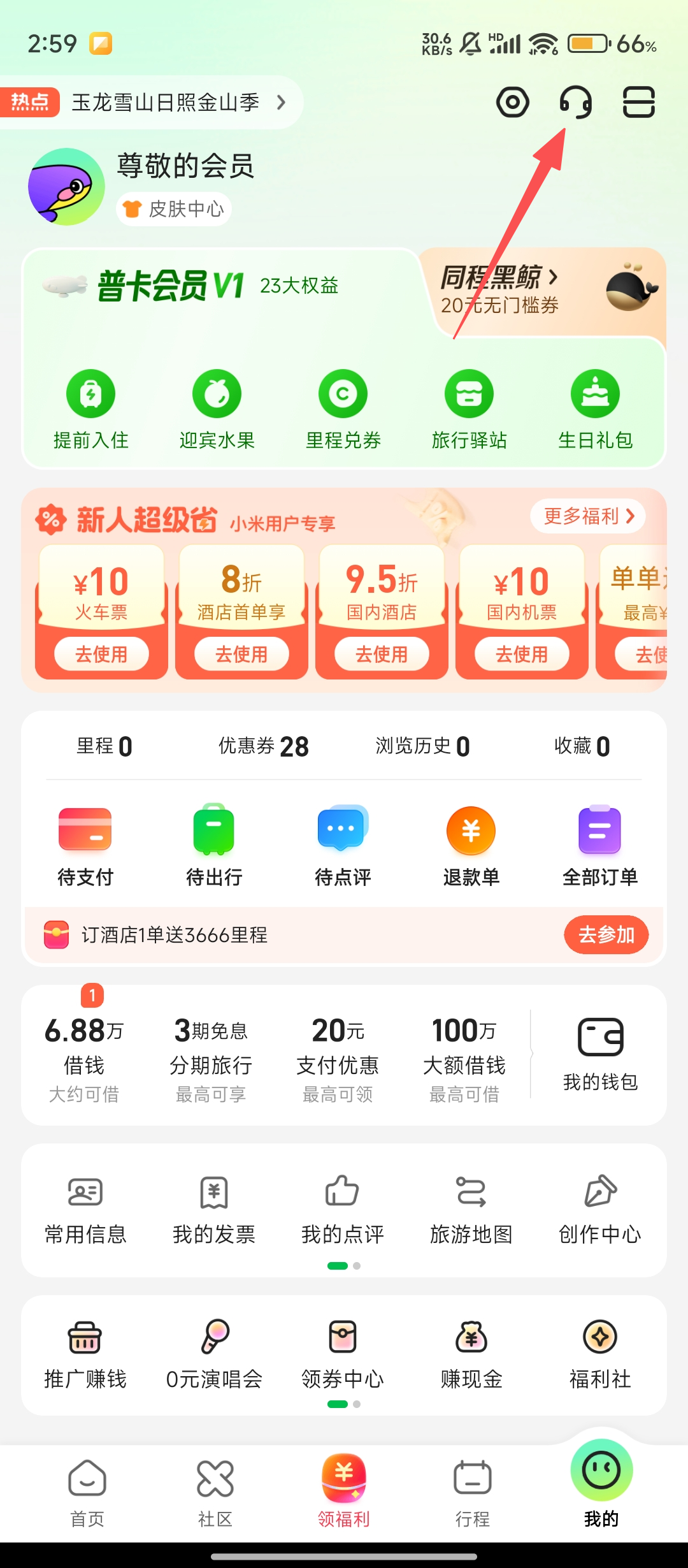
Task: Open hot topic 玉龙雪山日照金山季
Action: 166,102
